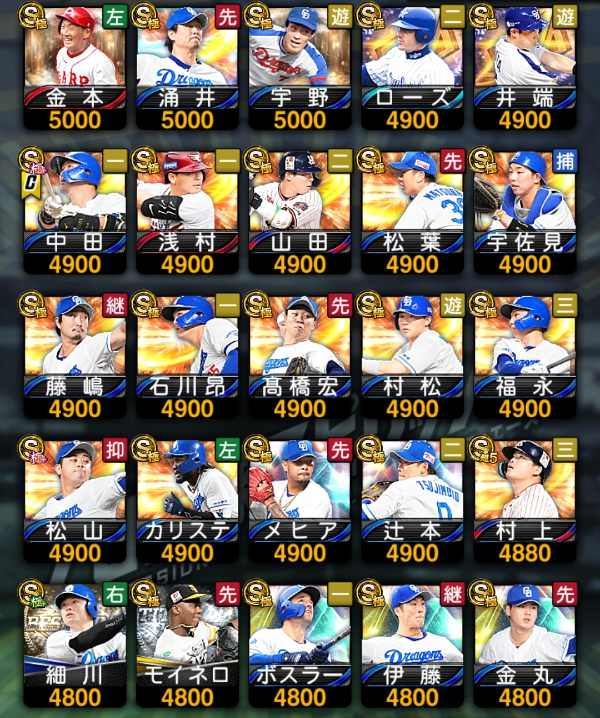Open the 宇佐見 catcher card
This screenshot has width=600, height=718.
(x=525, y=212)
